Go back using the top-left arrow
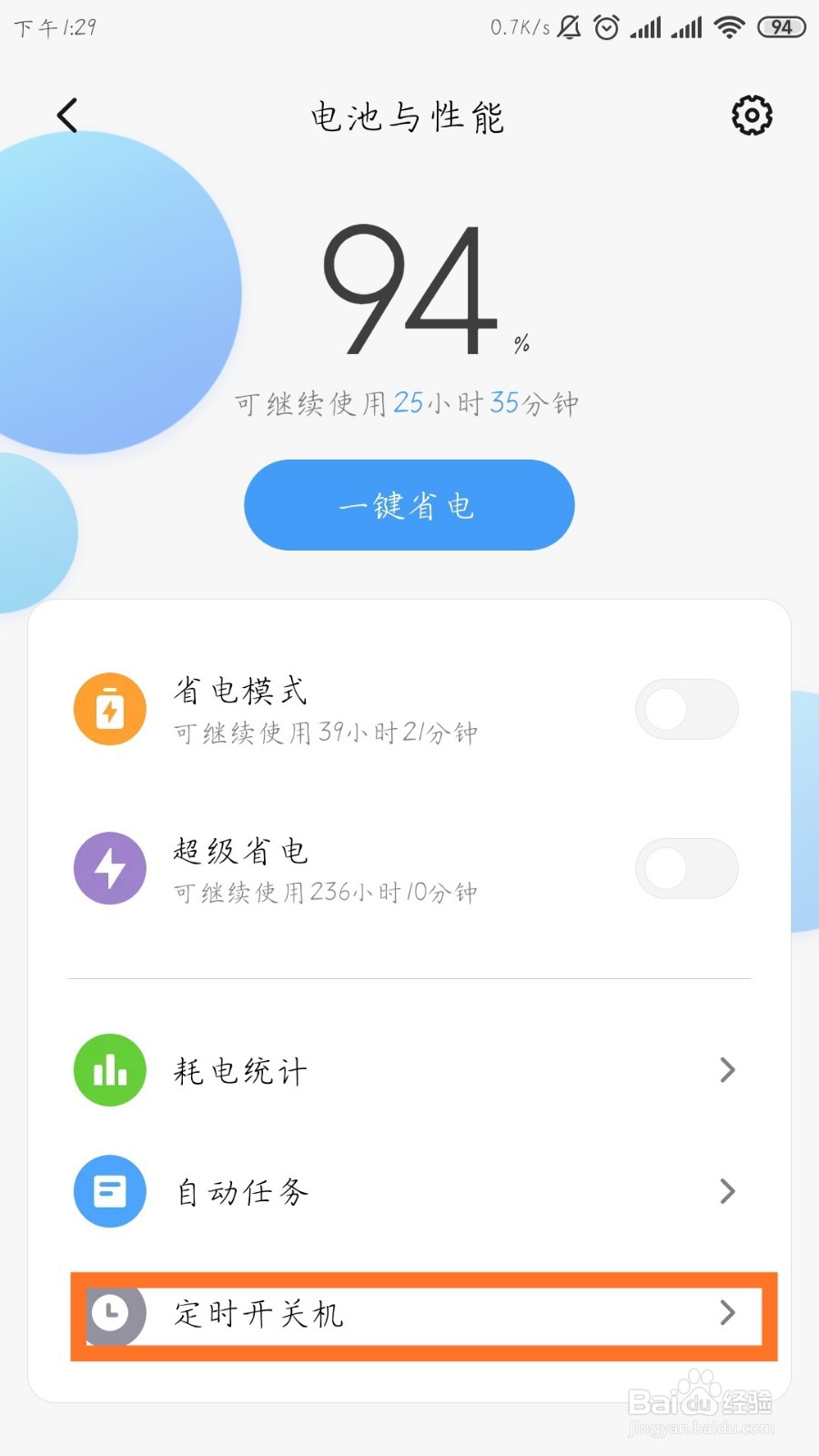Image resolution: width=819 pixels, height=1456 pixels. coord(67,116)
